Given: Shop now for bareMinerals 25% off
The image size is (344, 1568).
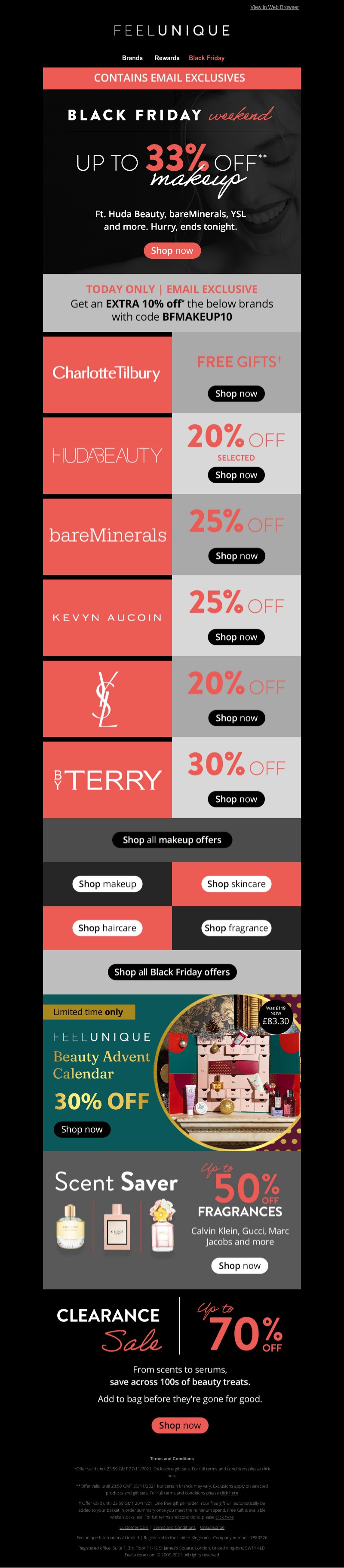Looking at the screenshot, I should click(x=236, y=556).
